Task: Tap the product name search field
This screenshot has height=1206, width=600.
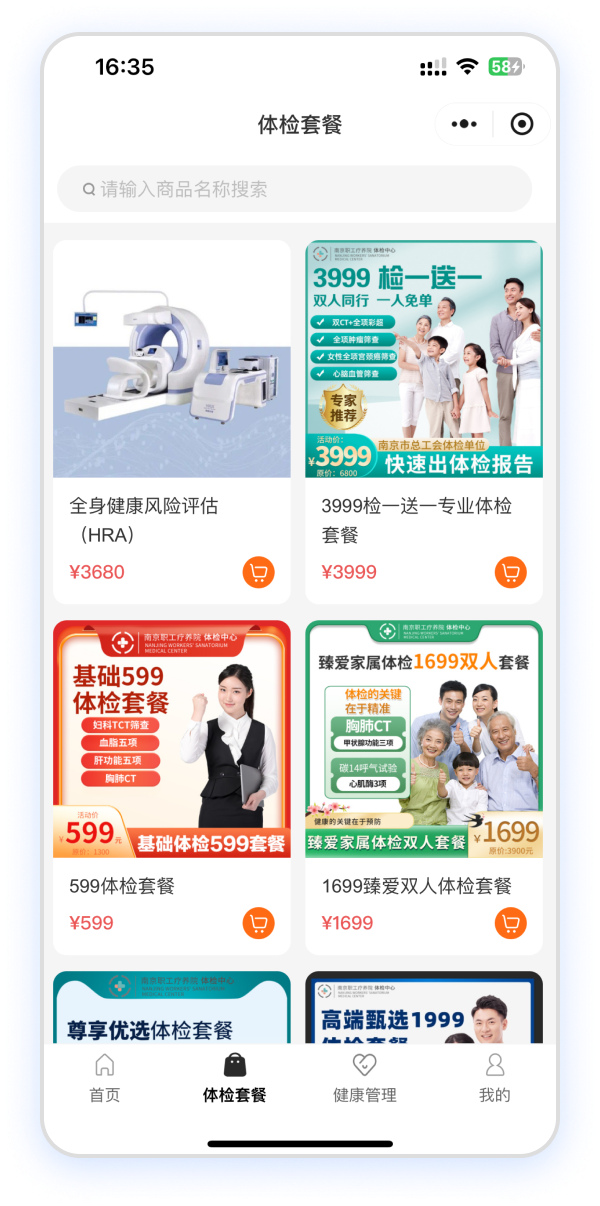Action: coord(295,189)
